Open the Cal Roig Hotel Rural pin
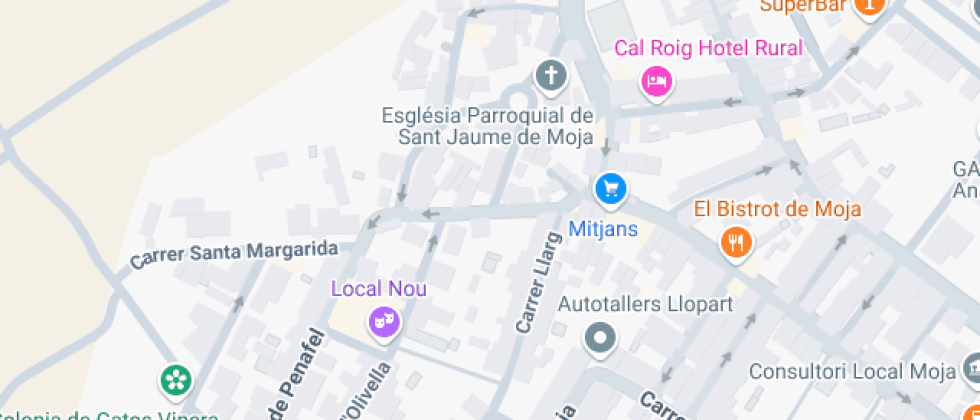Image resolution: width=980 pixels, height=420 pixels. point(655,80)
